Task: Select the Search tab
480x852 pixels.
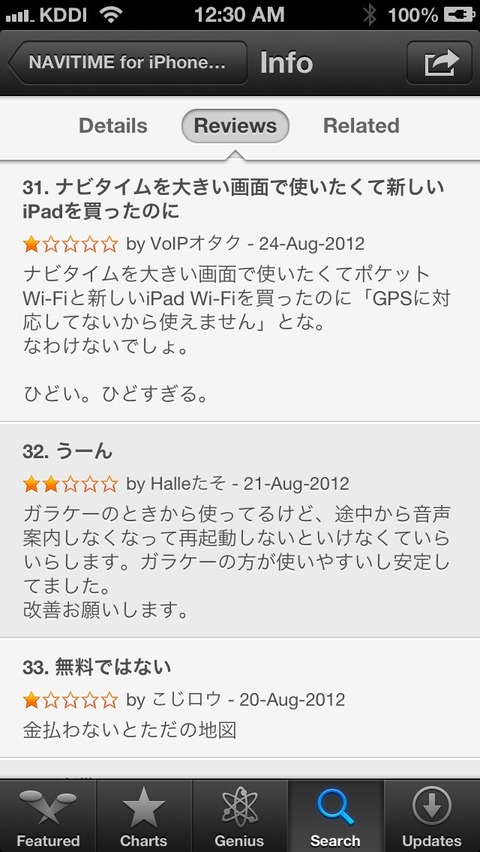Action: coord(335,816)
